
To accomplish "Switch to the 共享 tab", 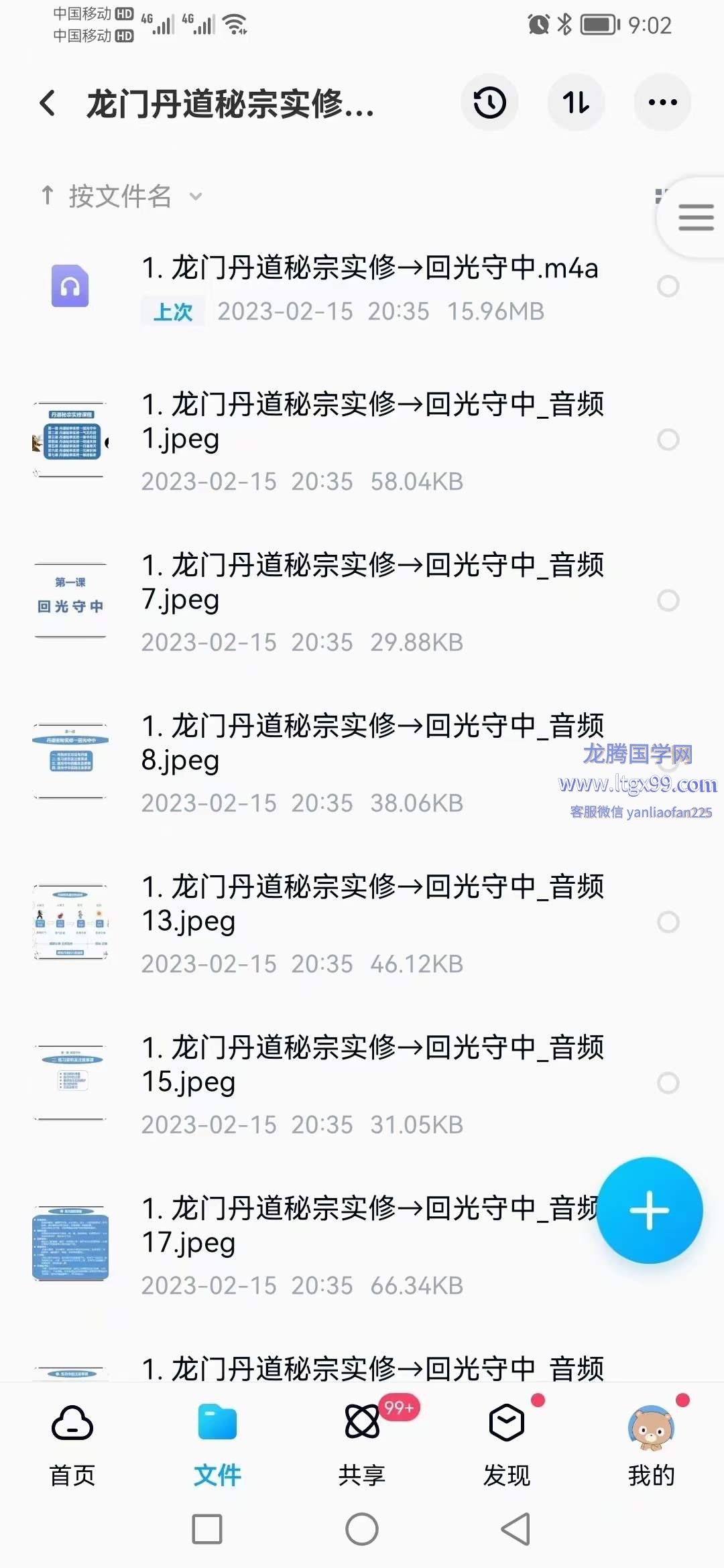I will (x=362, y=1441).
